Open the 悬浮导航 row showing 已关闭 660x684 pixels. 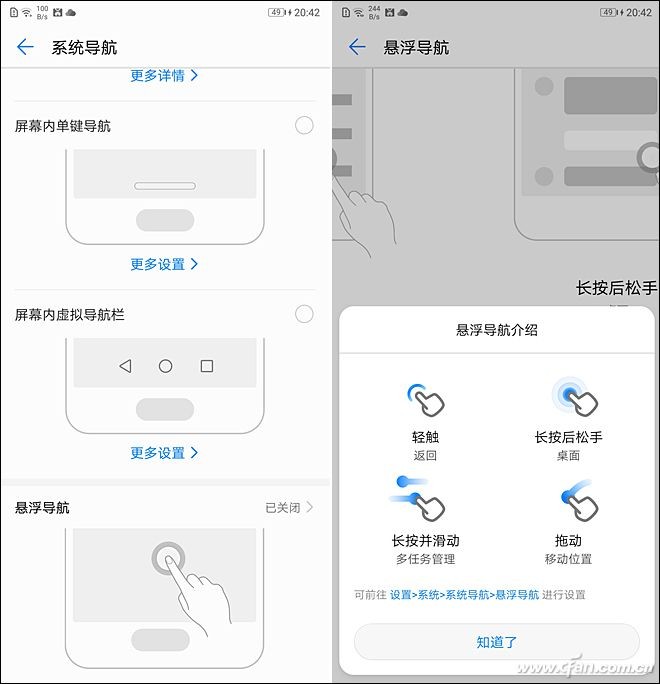(x=165, y=507)
